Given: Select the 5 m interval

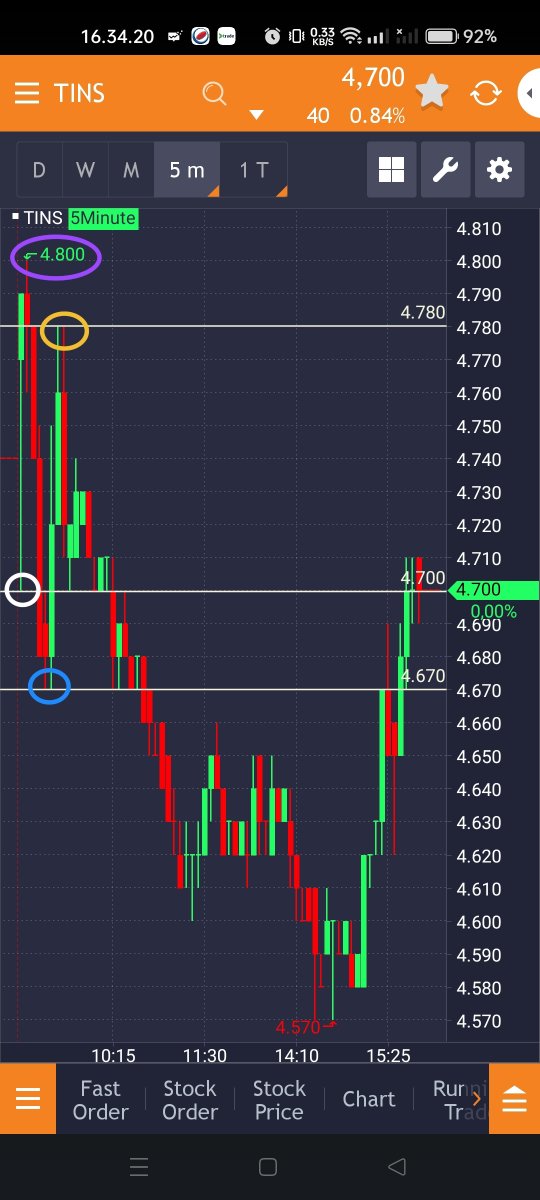Looking at the screenshot, I should (x=187, y=170).
